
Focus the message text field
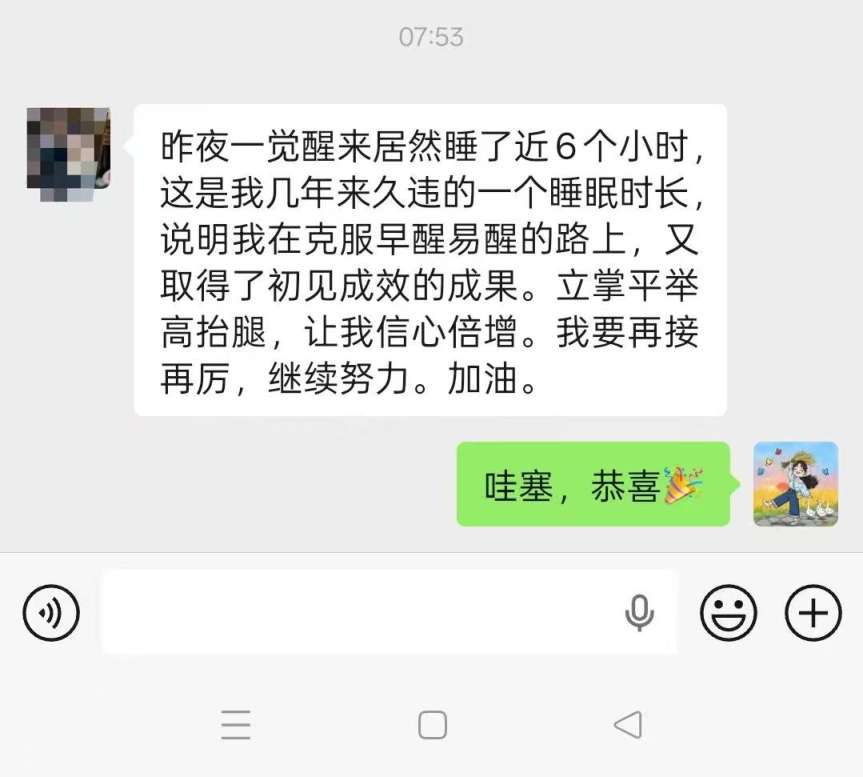360,612
